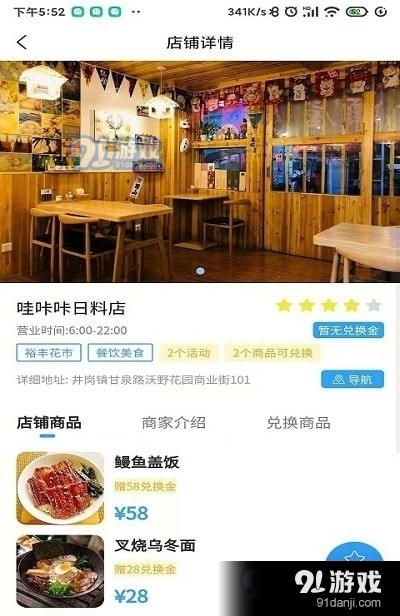This screenshot has width=400, height=616.
Task: Open the shop interior banner photo
Action: [x=200, y=171]
